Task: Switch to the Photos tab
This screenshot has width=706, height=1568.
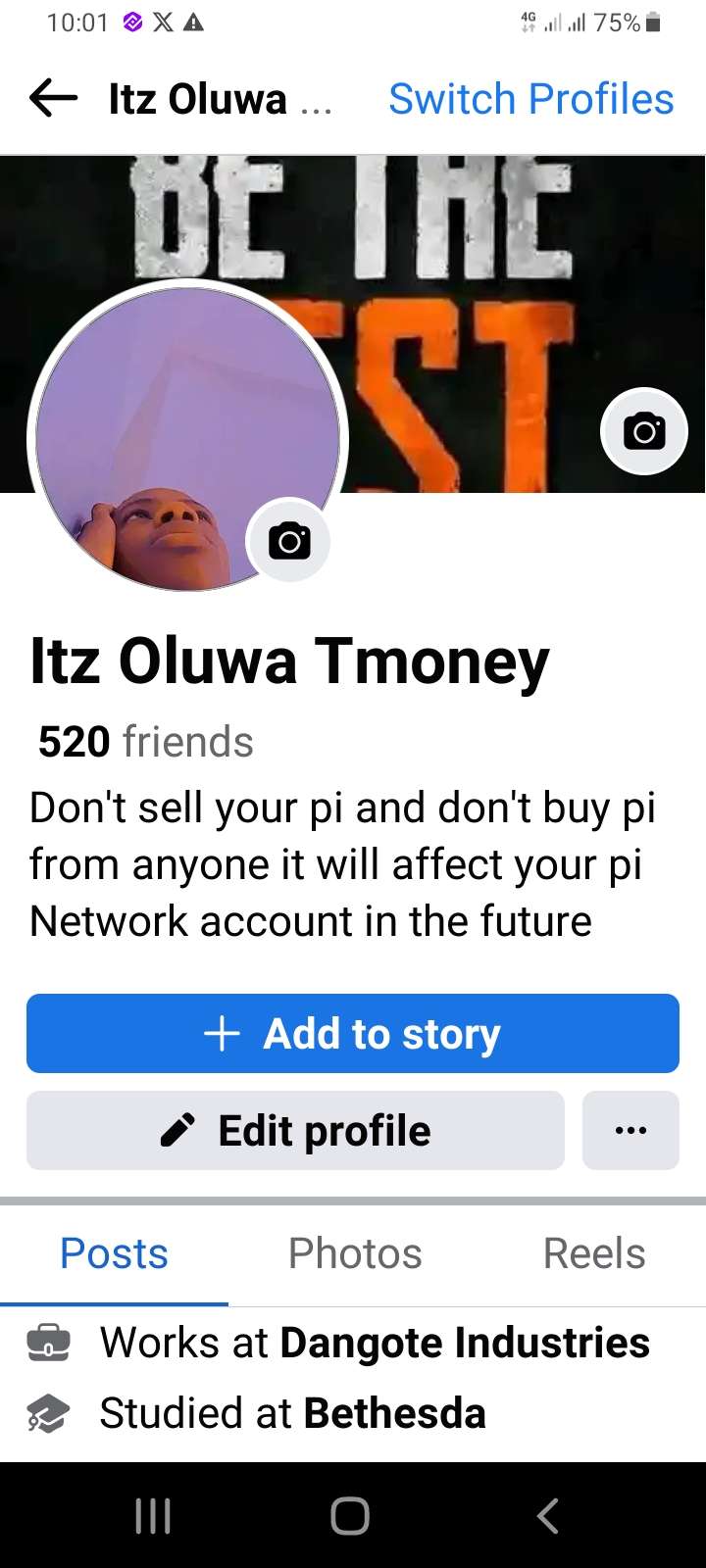Action: (355, 1253)
